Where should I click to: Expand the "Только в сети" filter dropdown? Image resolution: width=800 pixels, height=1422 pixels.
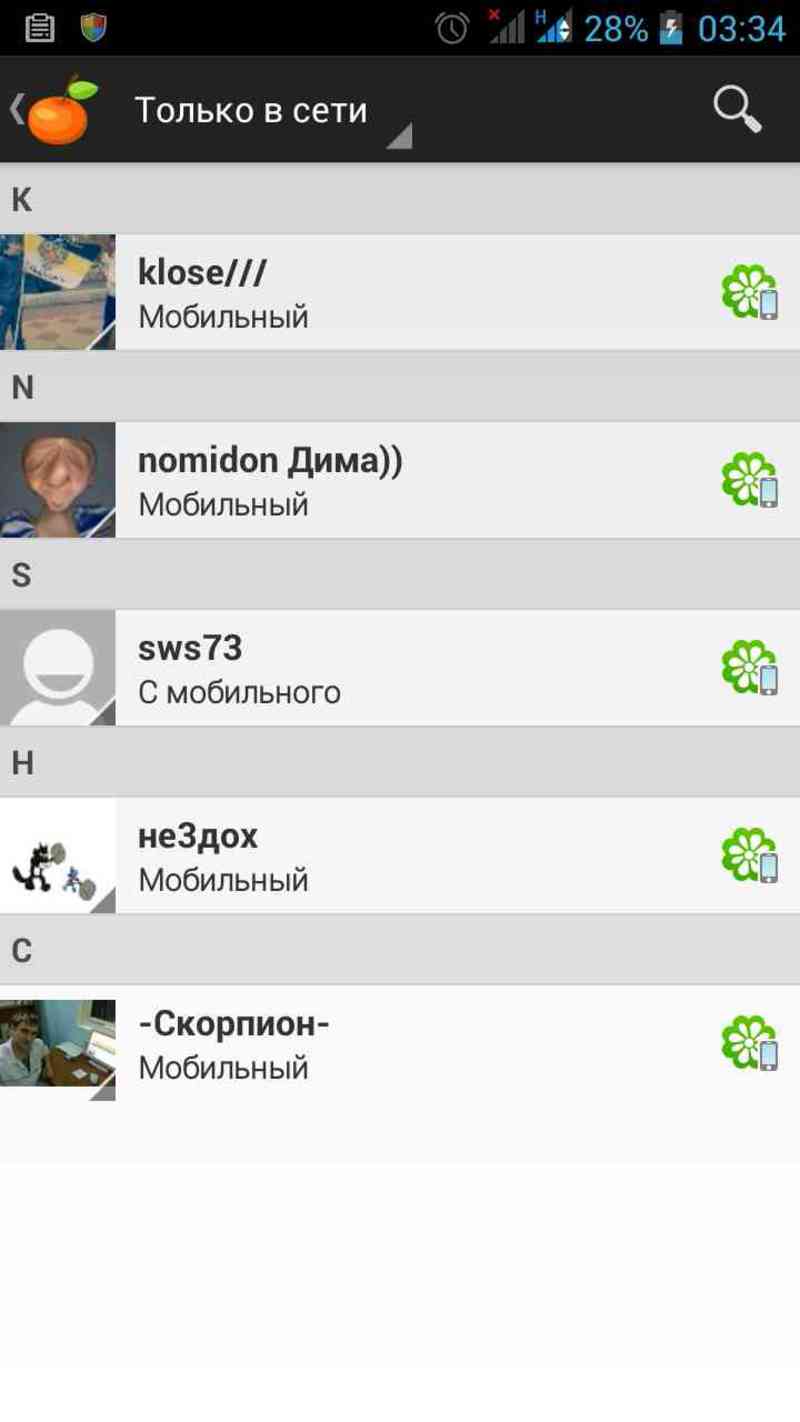pos(270,111)
